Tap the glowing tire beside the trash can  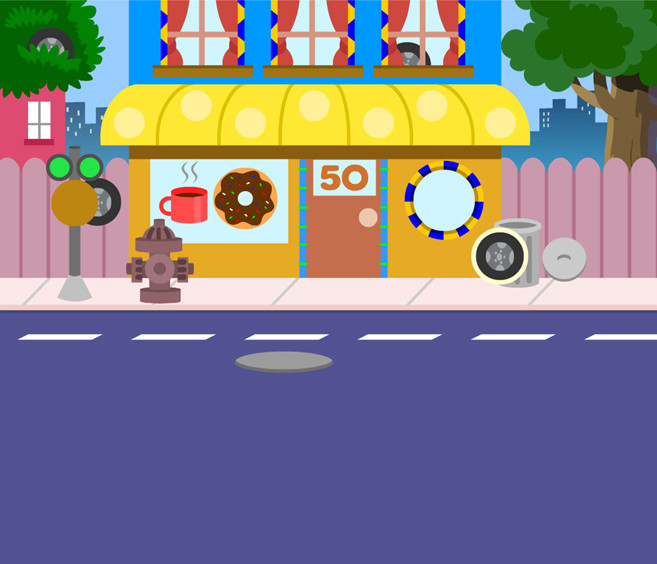(499, 256)
